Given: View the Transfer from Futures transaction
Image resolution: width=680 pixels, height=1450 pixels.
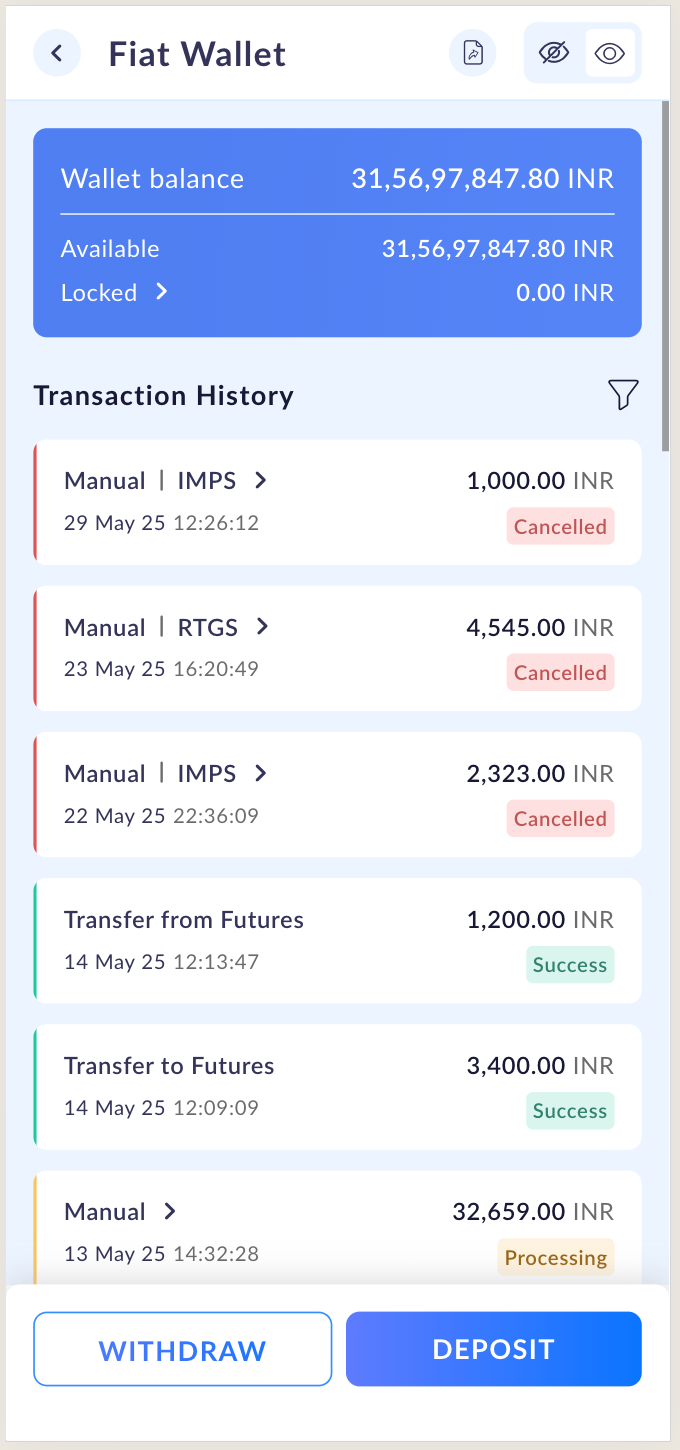Looking at the screenshot, I should pos(337,940).
